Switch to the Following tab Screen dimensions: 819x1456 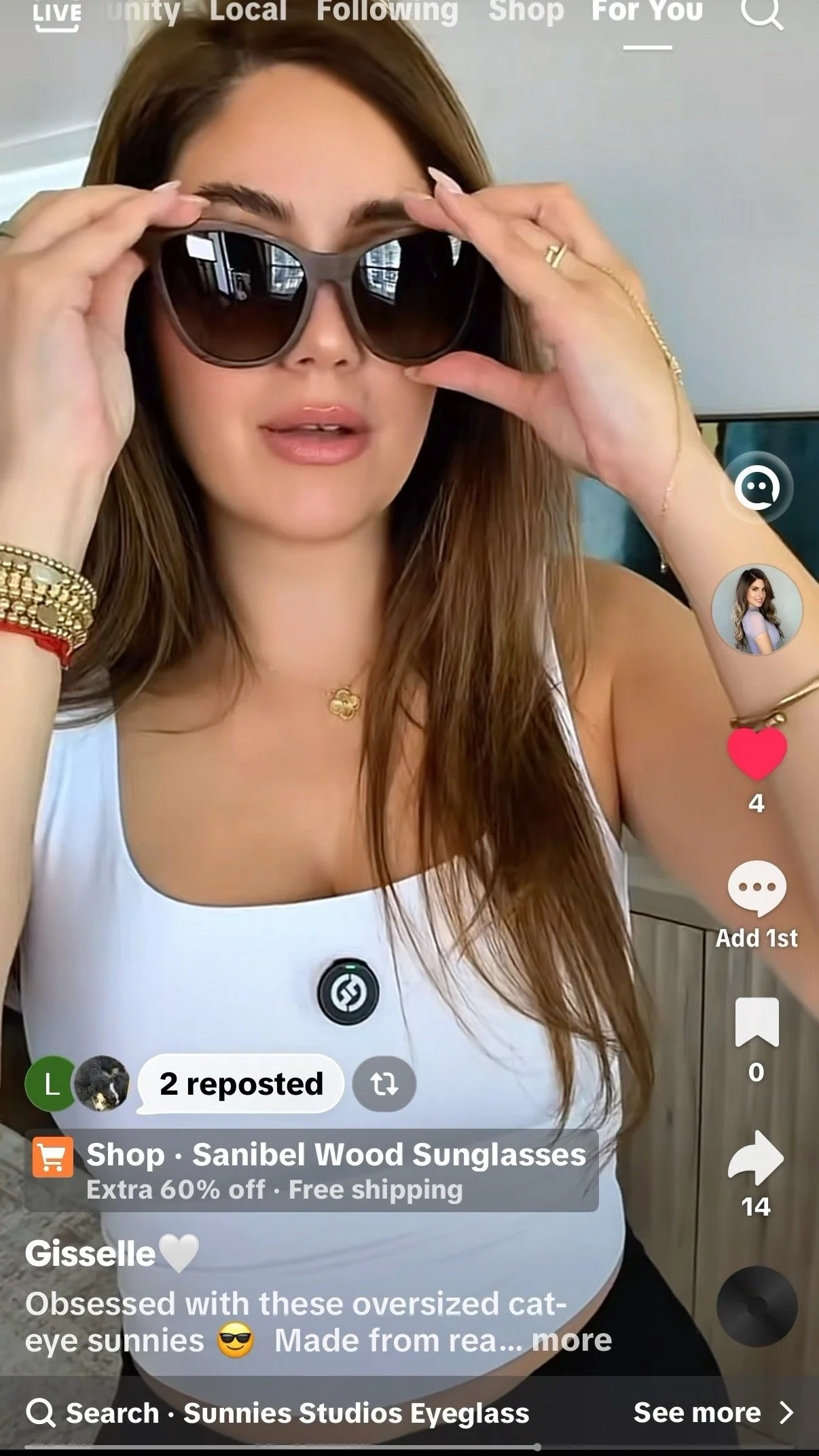coord(387,12)
